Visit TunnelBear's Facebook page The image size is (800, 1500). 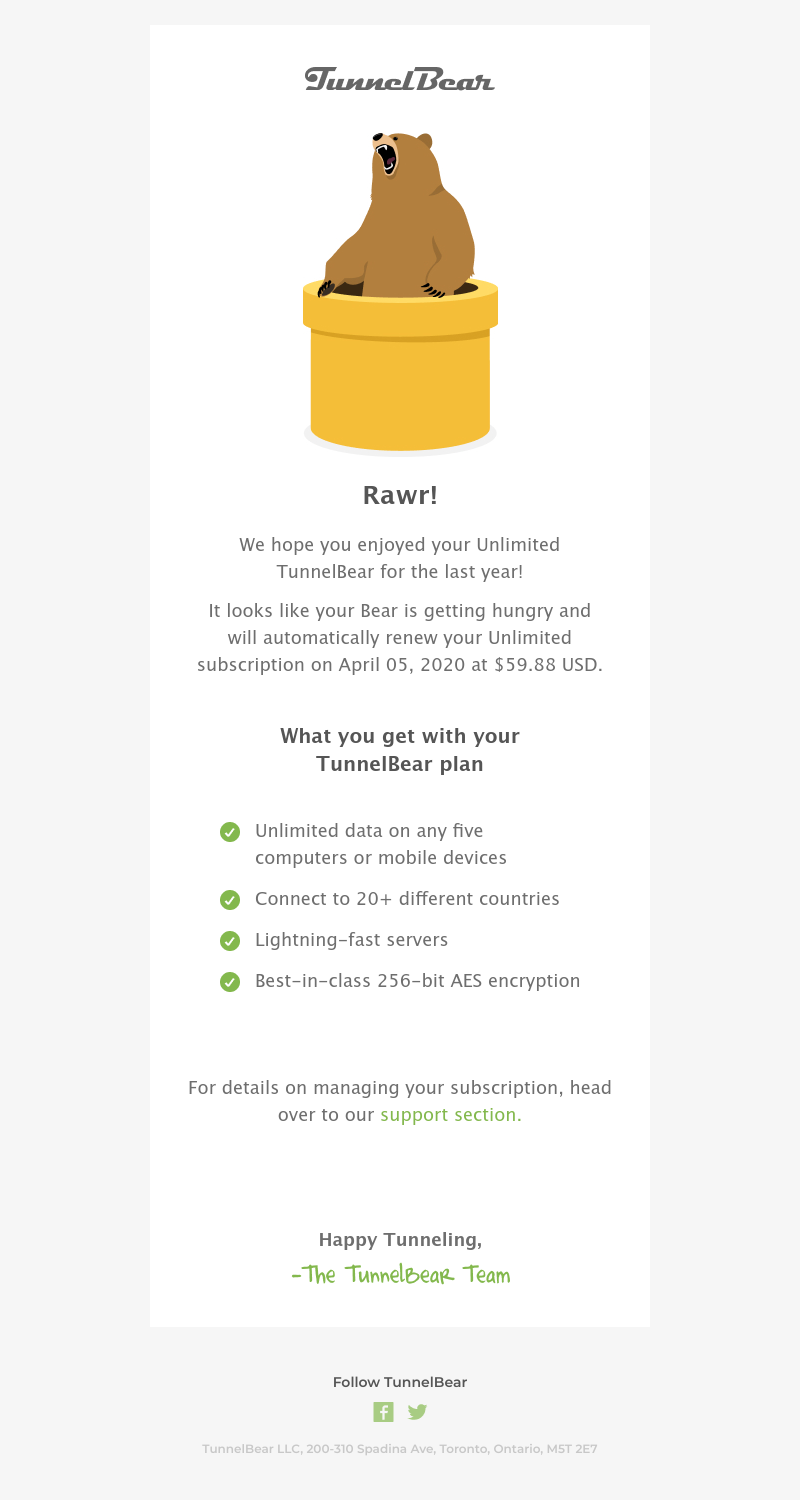[383, 1412]
